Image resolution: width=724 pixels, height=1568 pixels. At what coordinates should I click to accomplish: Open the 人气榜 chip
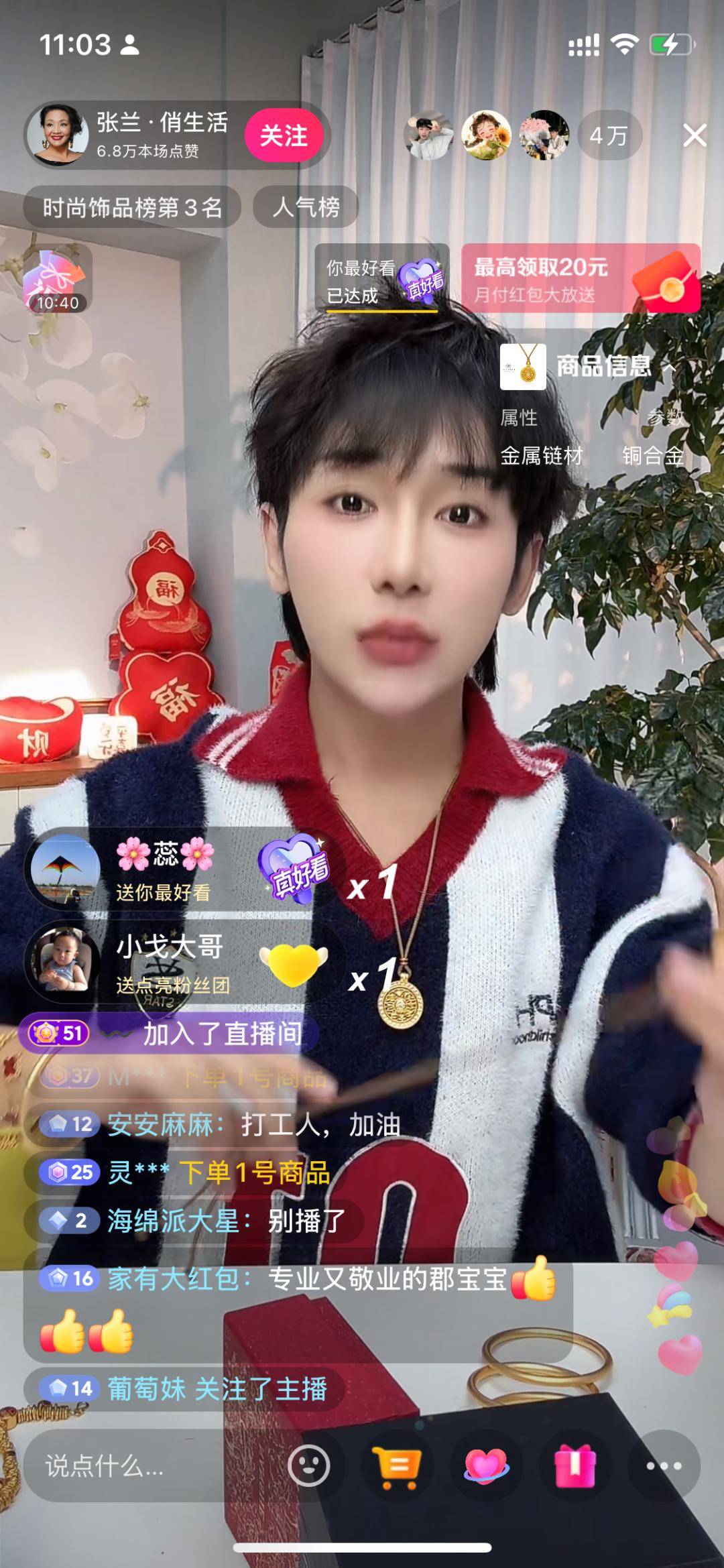306,207
